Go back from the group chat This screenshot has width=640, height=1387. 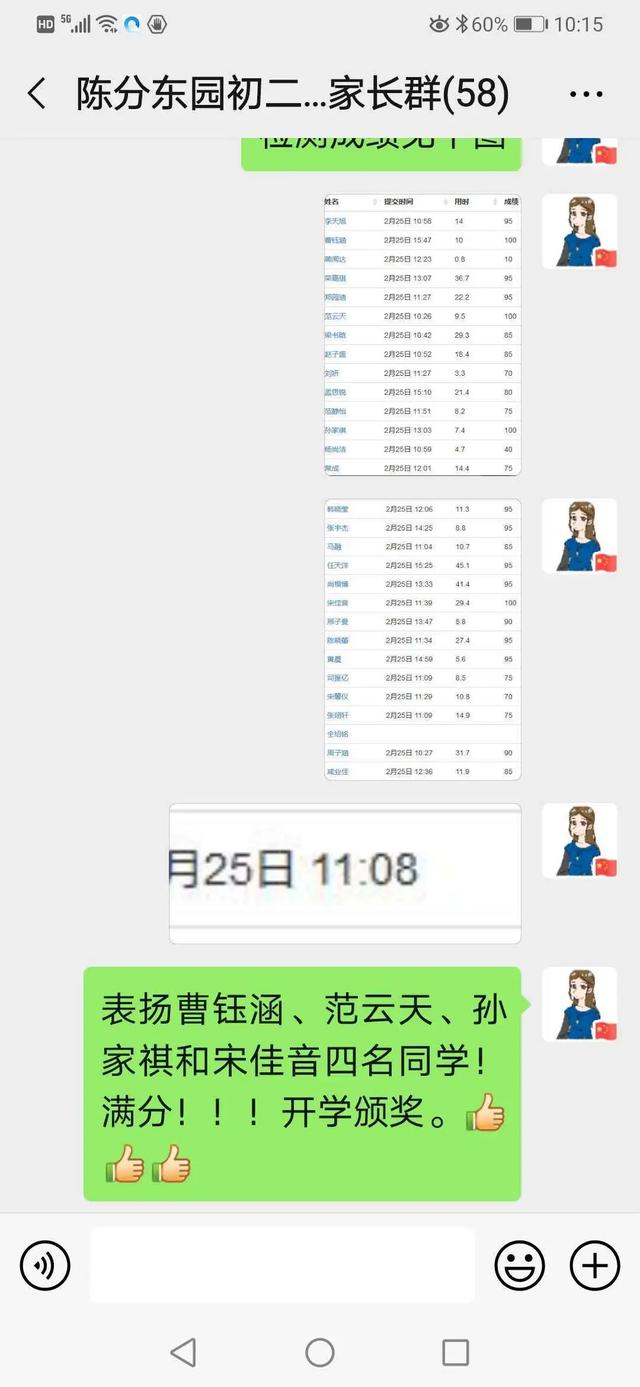(37, 94)
